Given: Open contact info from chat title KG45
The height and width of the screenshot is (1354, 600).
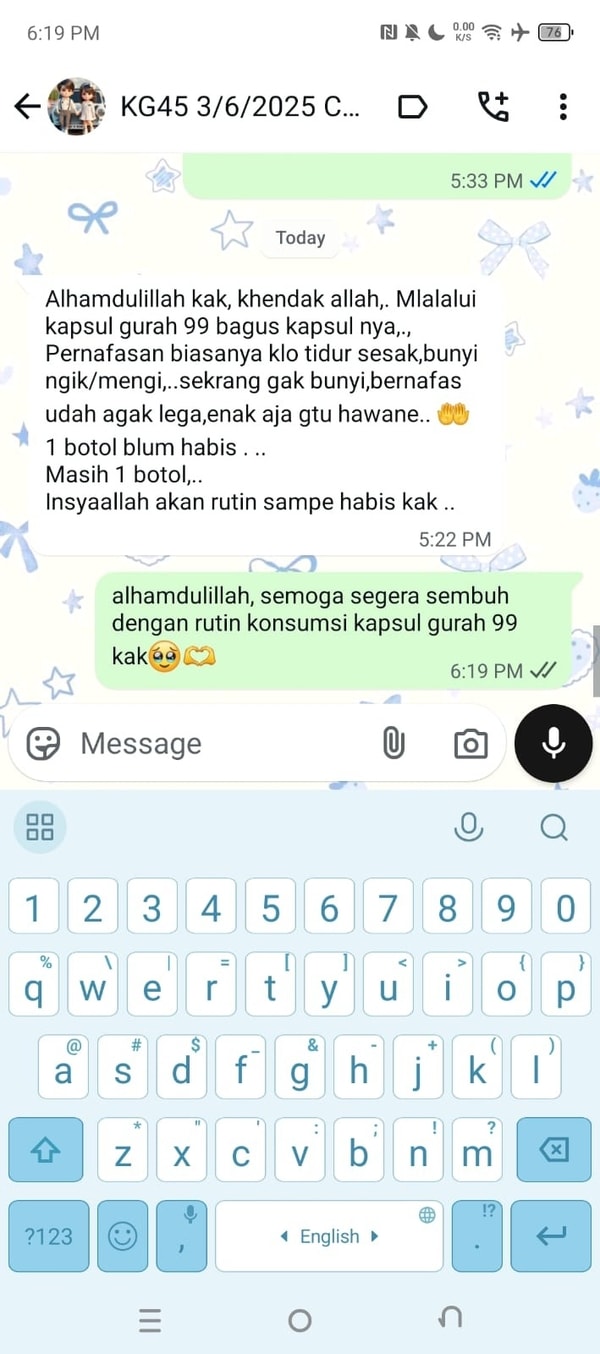Looking at the screenshot, I should coord(240,107).
